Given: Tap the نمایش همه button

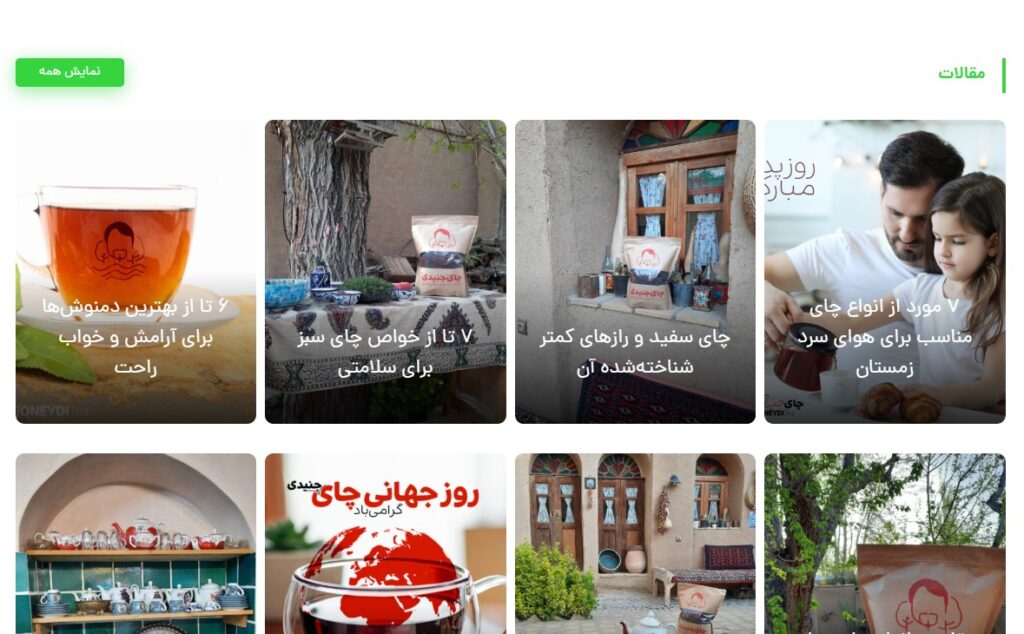Looking at the screenshot, I should pyautogui.click(x=69, y=72).
